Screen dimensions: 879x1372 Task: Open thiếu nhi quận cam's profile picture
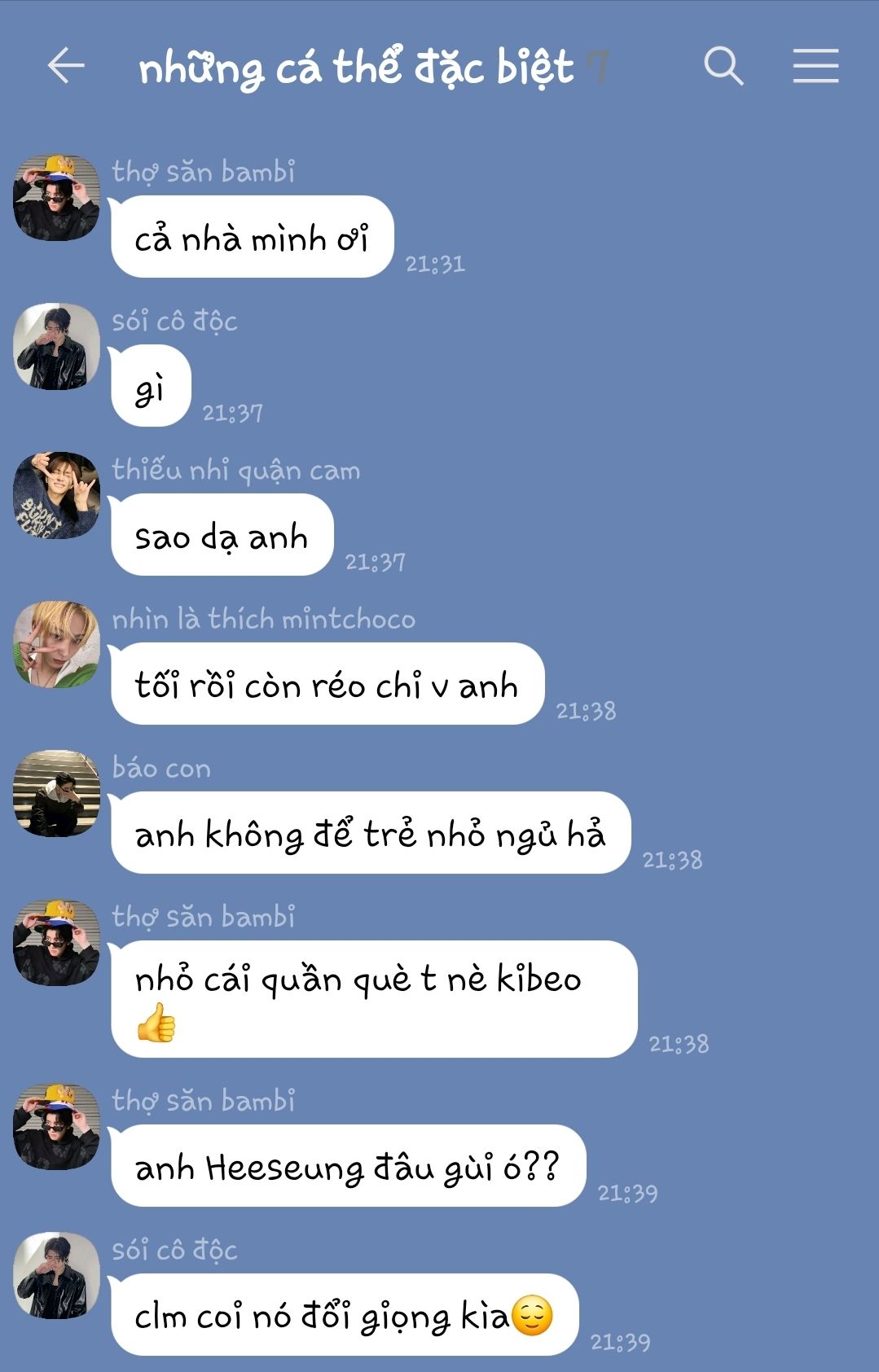(x=56, y=495)
